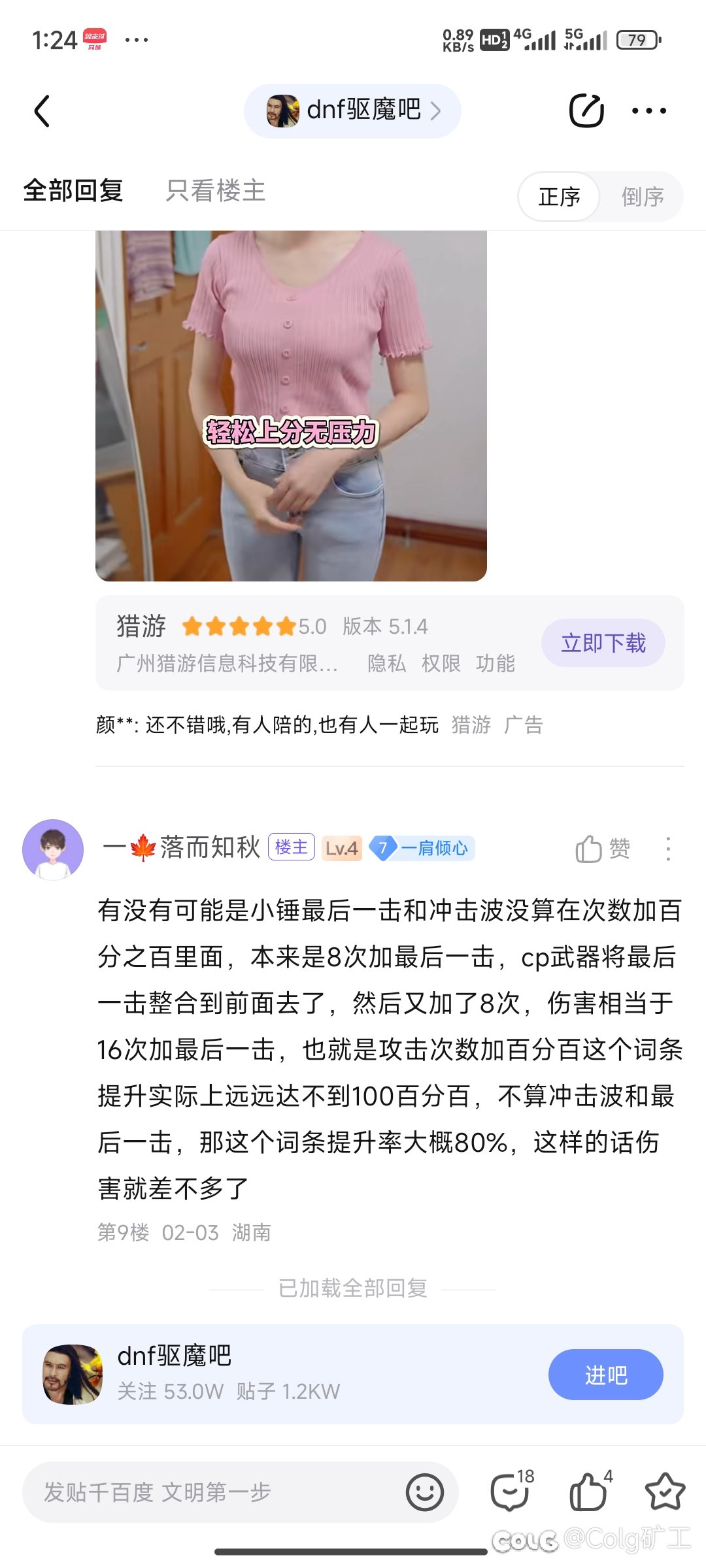The image size is (706, 1568).
Task: Tap the share icon in the header
Action: coord(586,110)
